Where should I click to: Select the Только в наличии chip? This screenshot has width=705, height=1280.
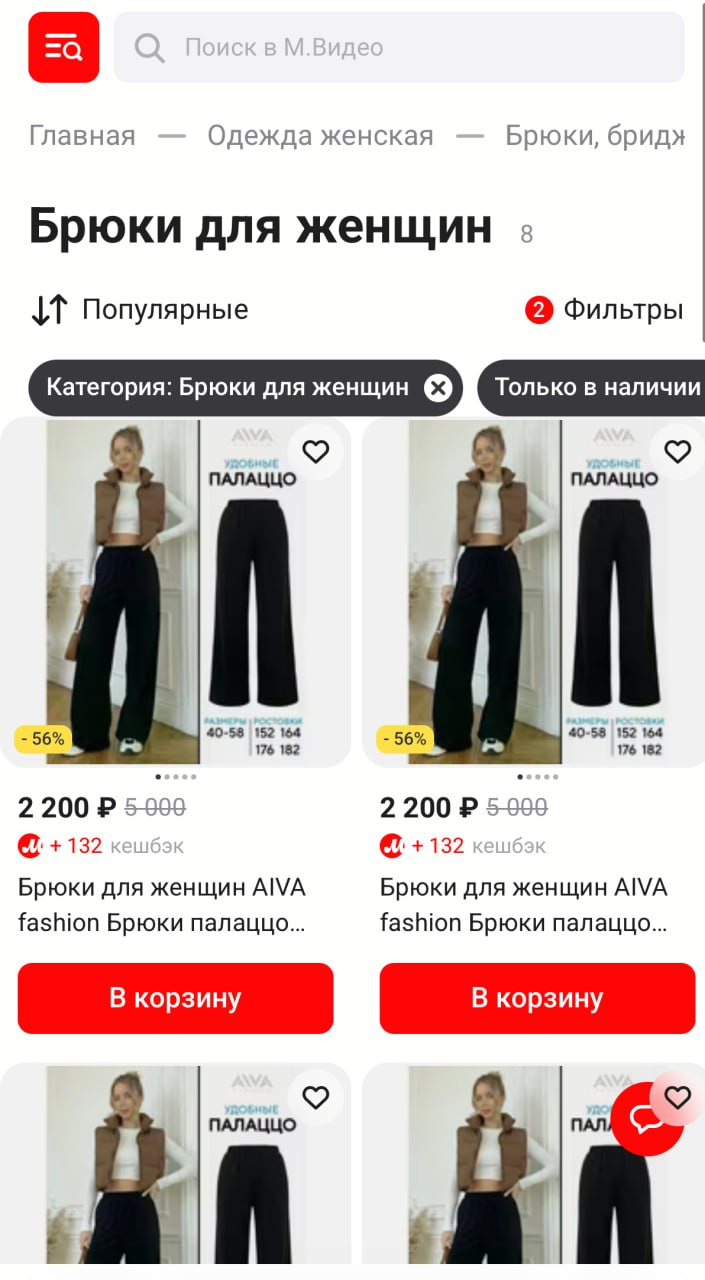597,388
